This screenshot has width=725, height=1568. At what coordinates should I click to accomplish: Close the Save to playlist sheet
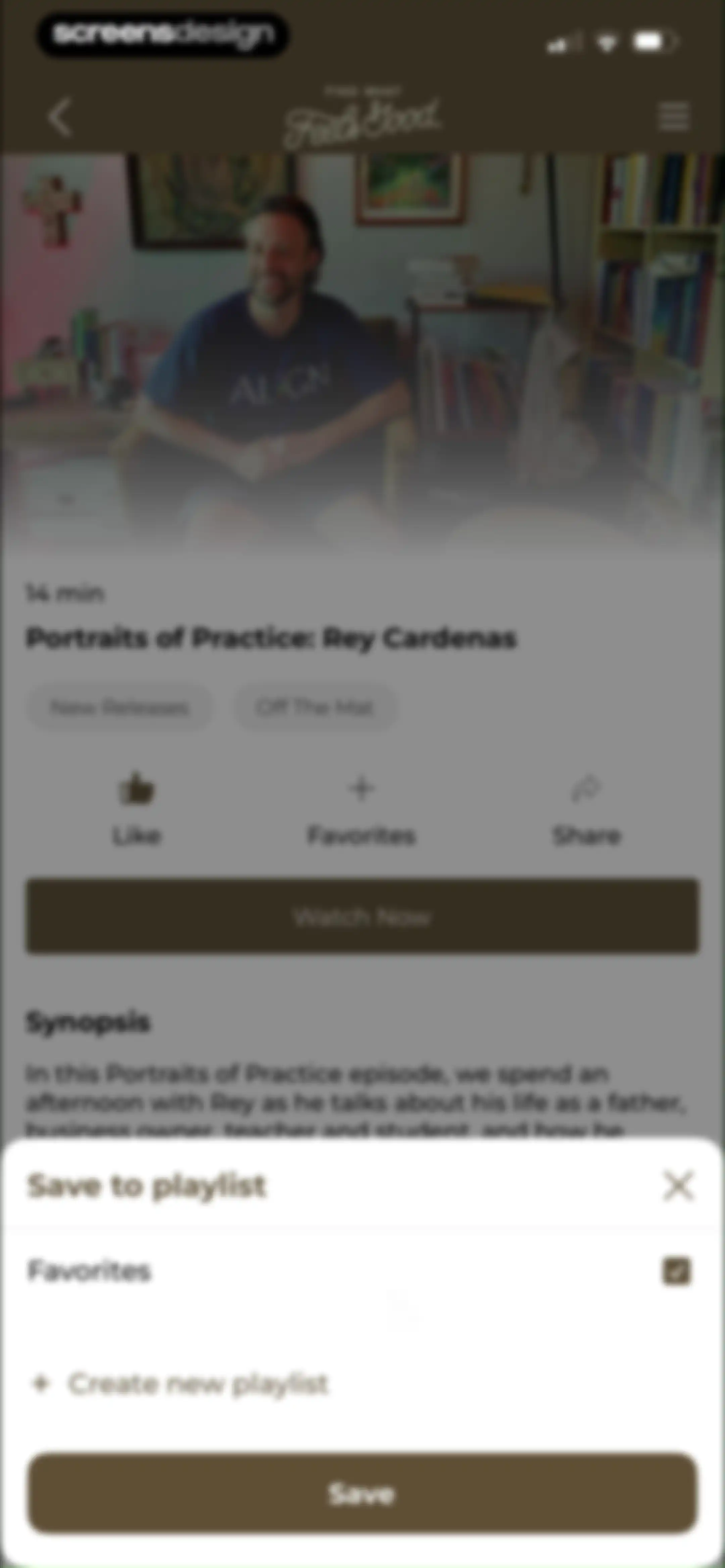678,1186
